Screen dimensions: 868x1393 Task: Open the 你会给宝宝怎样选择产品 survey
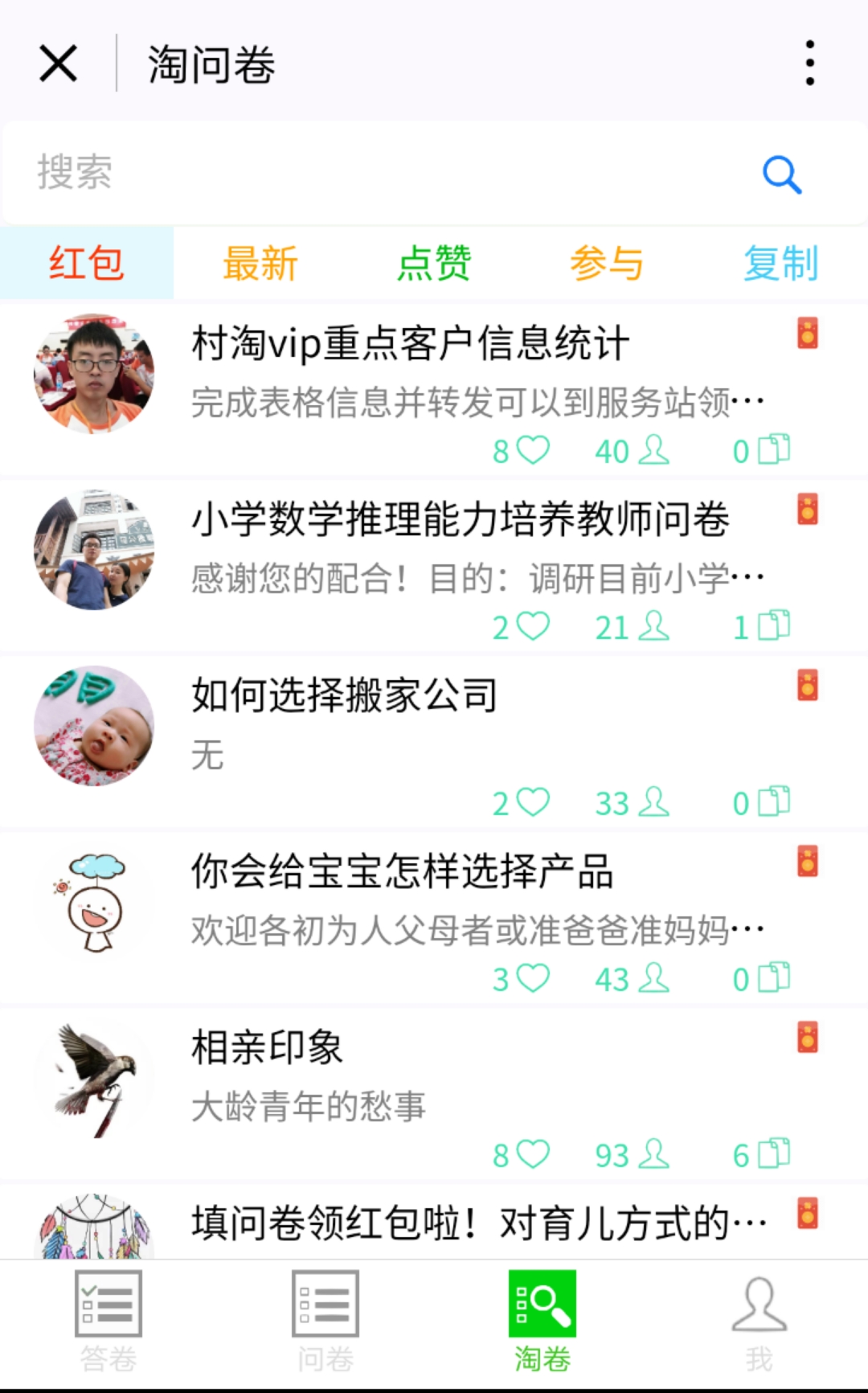(434, 917)
